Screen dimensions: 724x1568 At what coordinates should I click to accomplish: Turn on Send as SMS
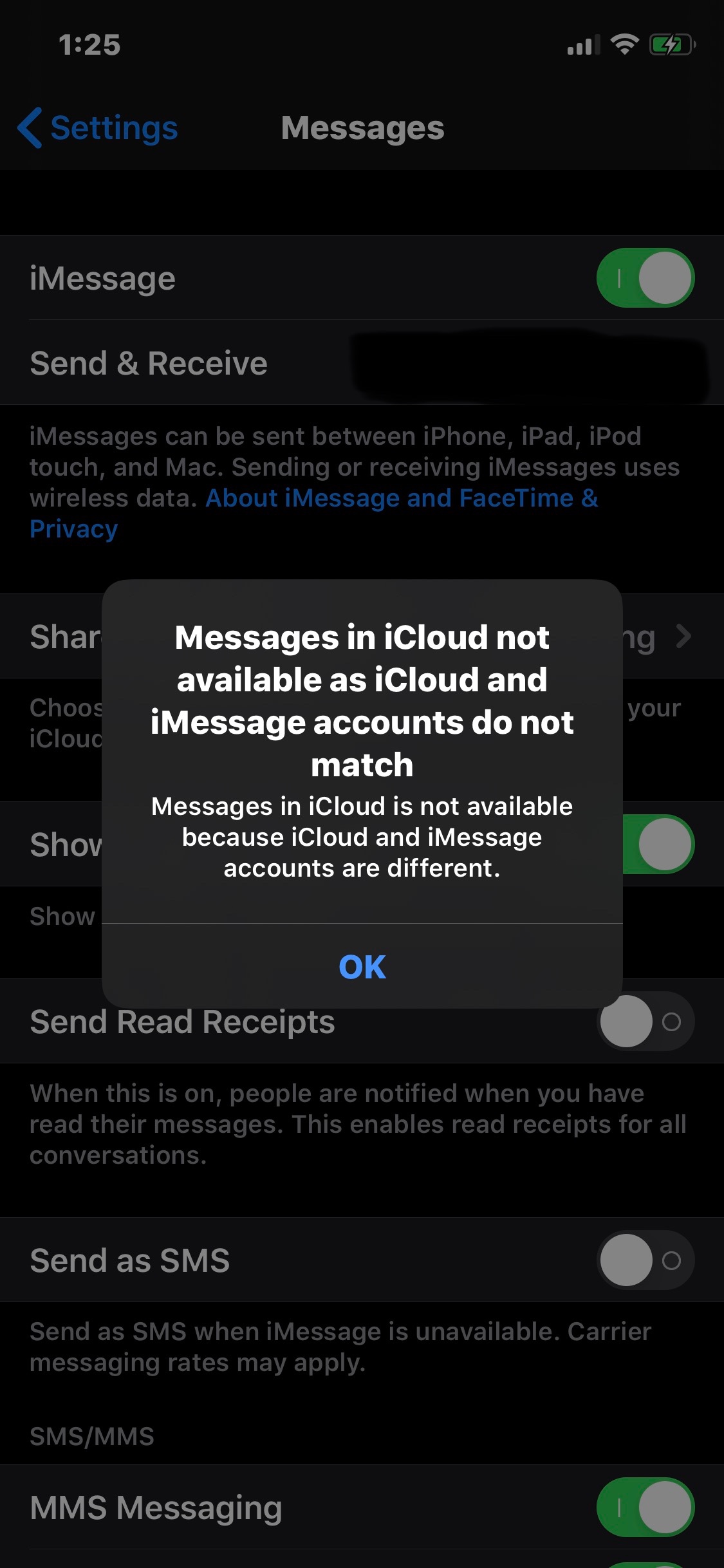(x=645, y=1260)
